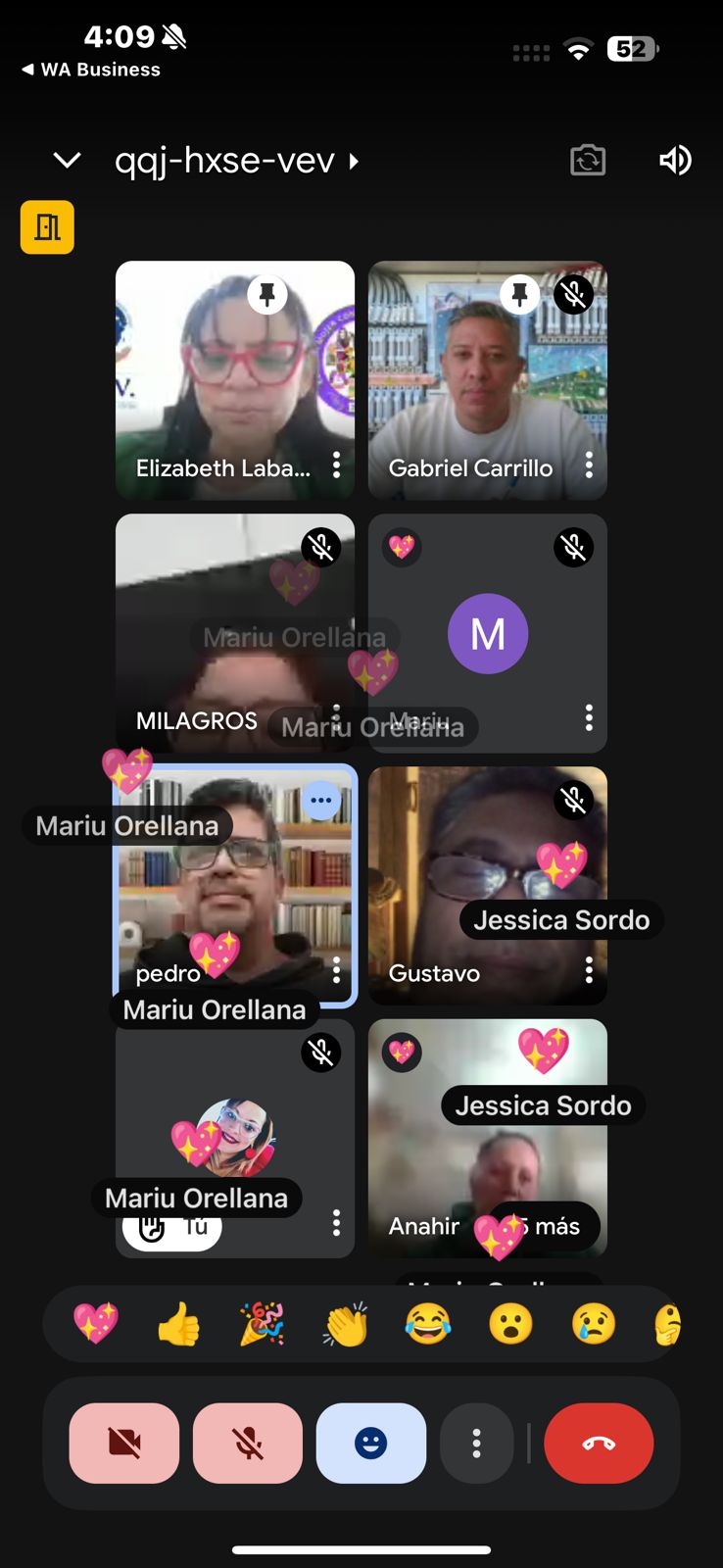
Task: Collapse the call with the down chevron
Action: pyautogui.click(x=67, y=160)
